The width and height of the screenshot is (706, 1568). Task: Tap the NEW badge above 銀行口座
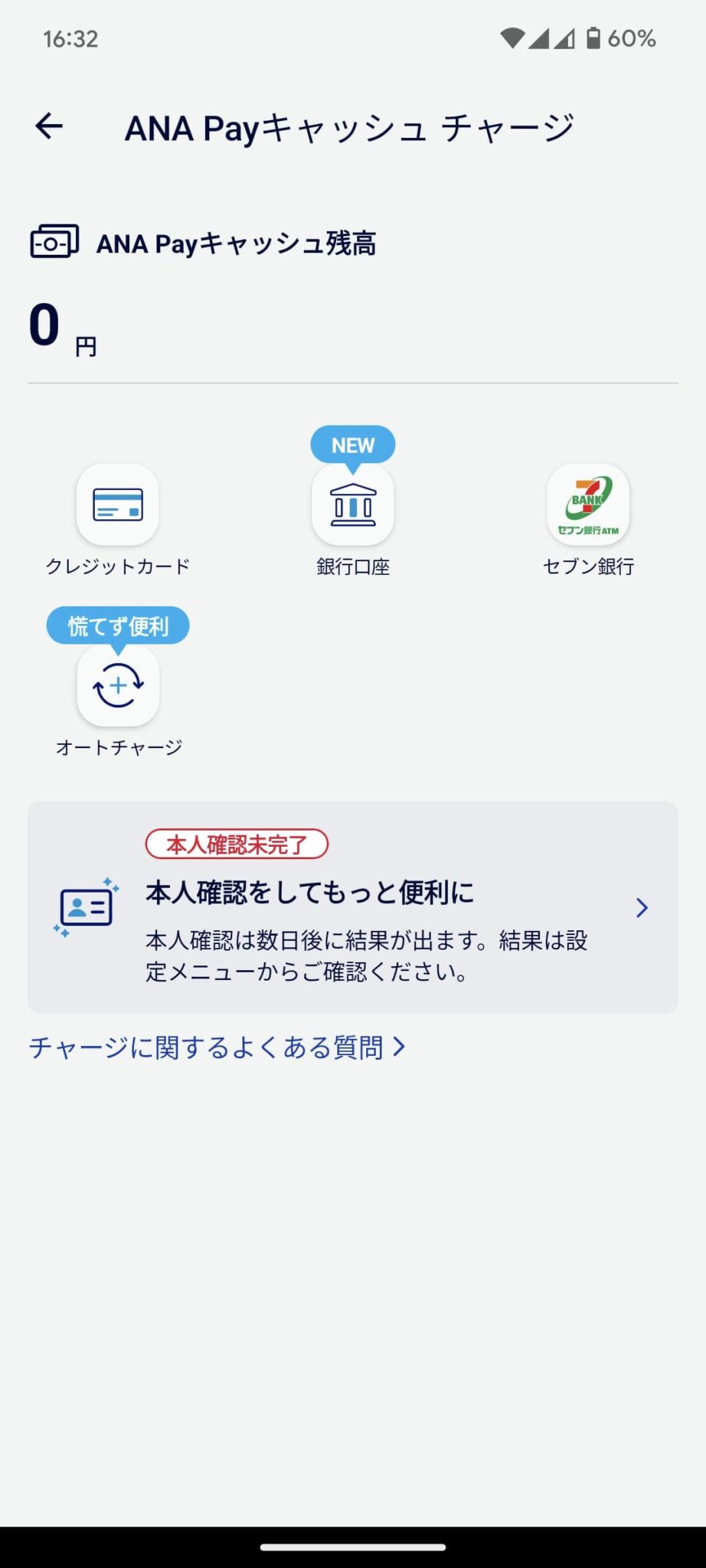tap(351, 445)
